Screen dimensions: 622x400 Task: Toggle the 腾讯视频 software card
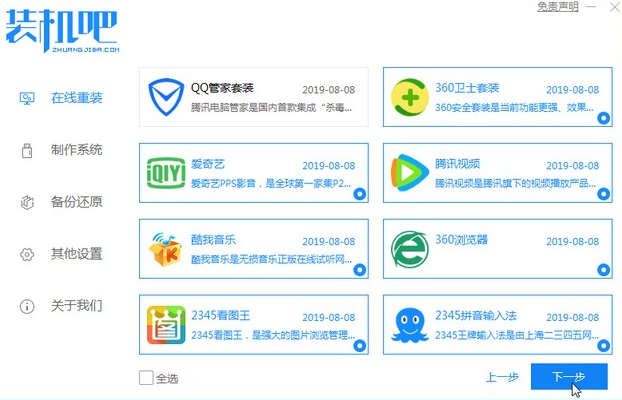coord(498,173)
